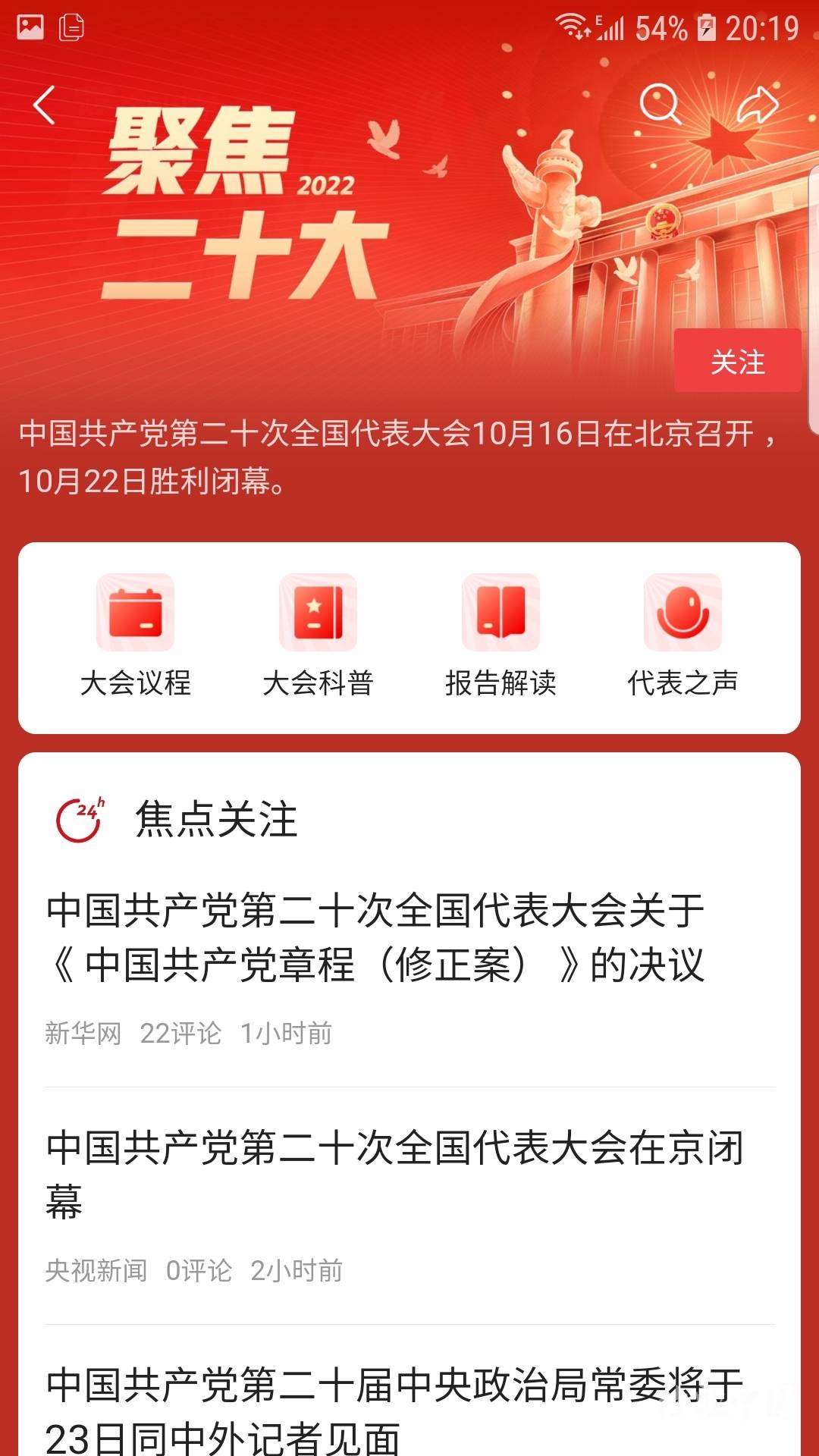Open article about 中国共产党章程(修正案)的决议
819x1456 pixels.
[x=375, y=937]
